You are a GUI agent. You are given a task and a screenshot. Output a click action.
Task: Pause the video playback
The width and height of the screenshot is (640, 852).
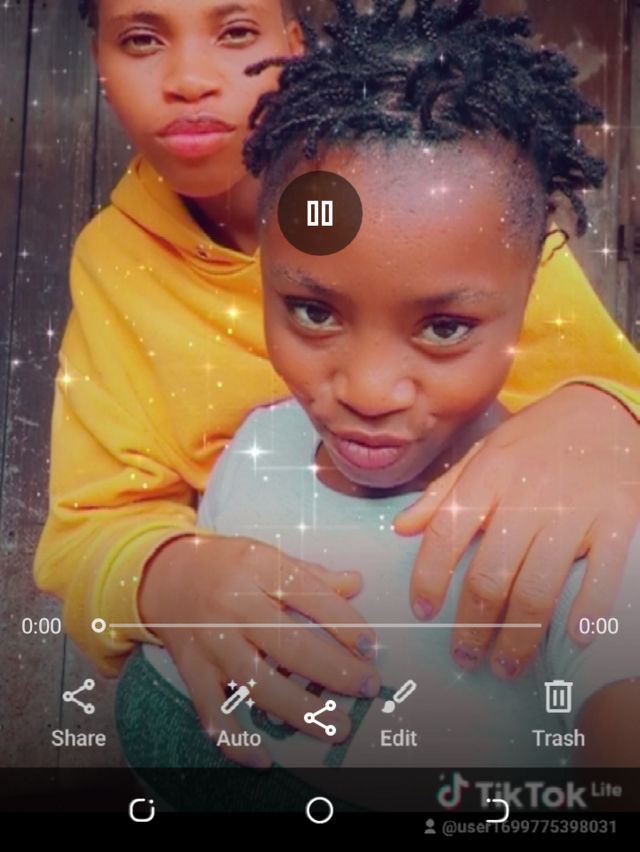tap(319, 213)
